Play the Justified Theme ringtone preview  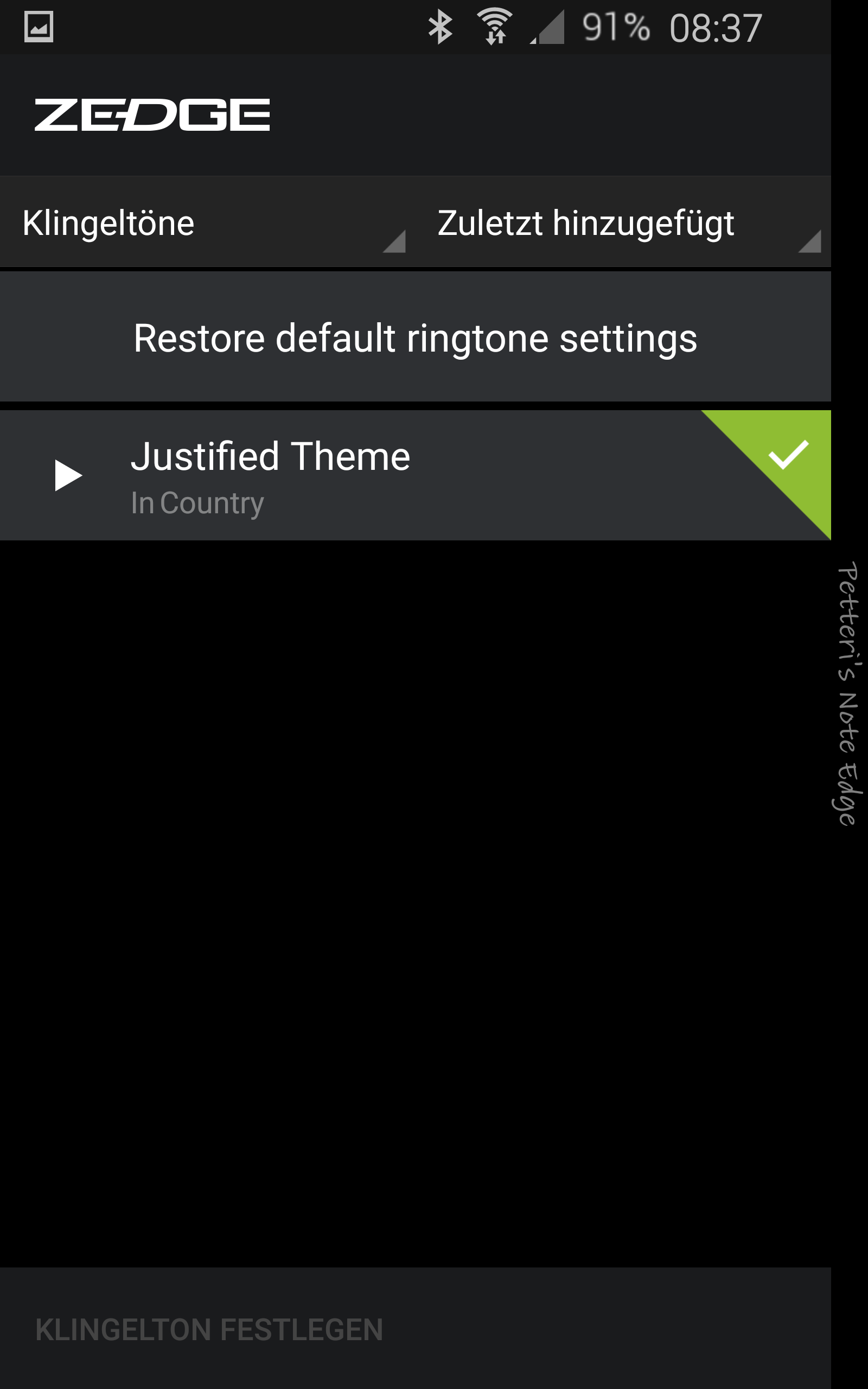pos(68,475)
